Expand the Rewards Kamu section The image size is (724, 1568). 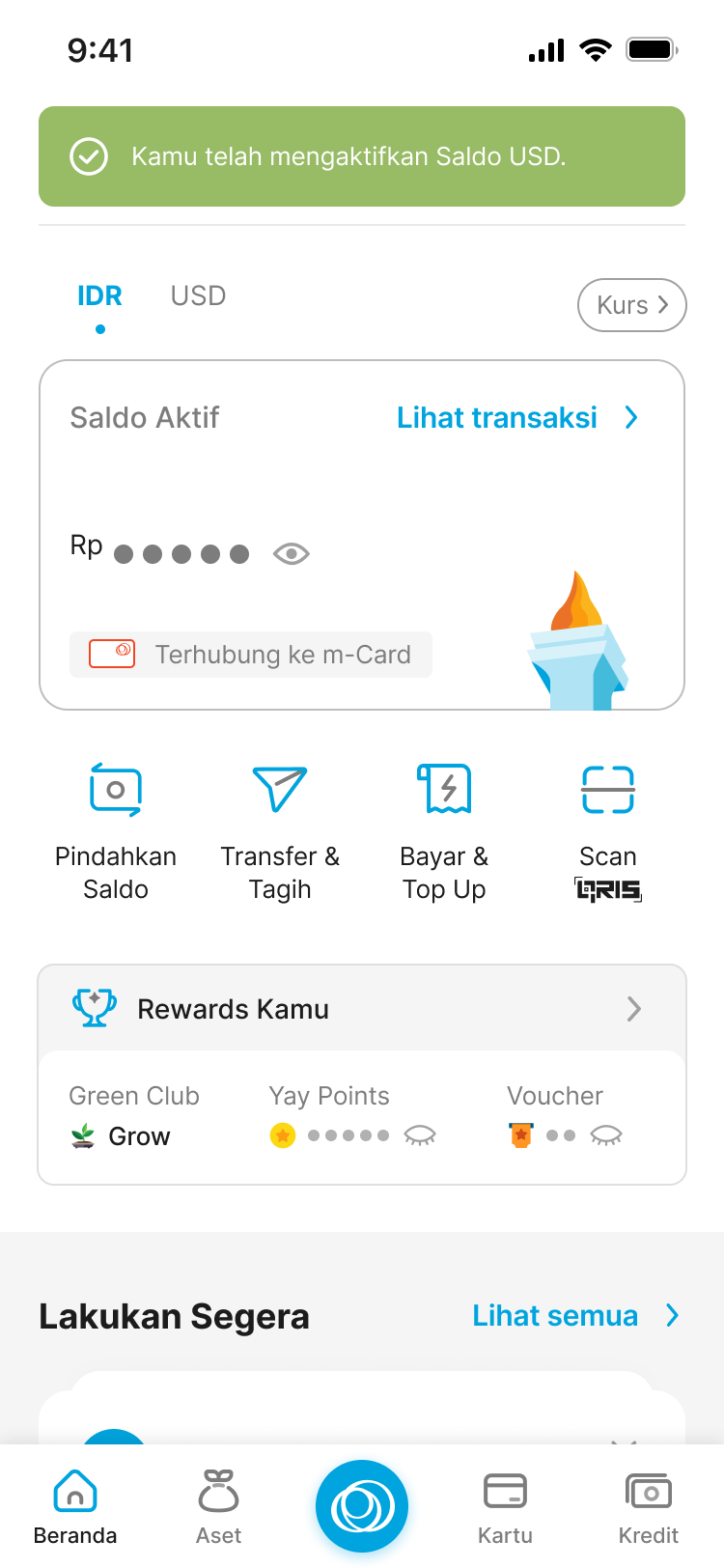(x=362, y=1009)
